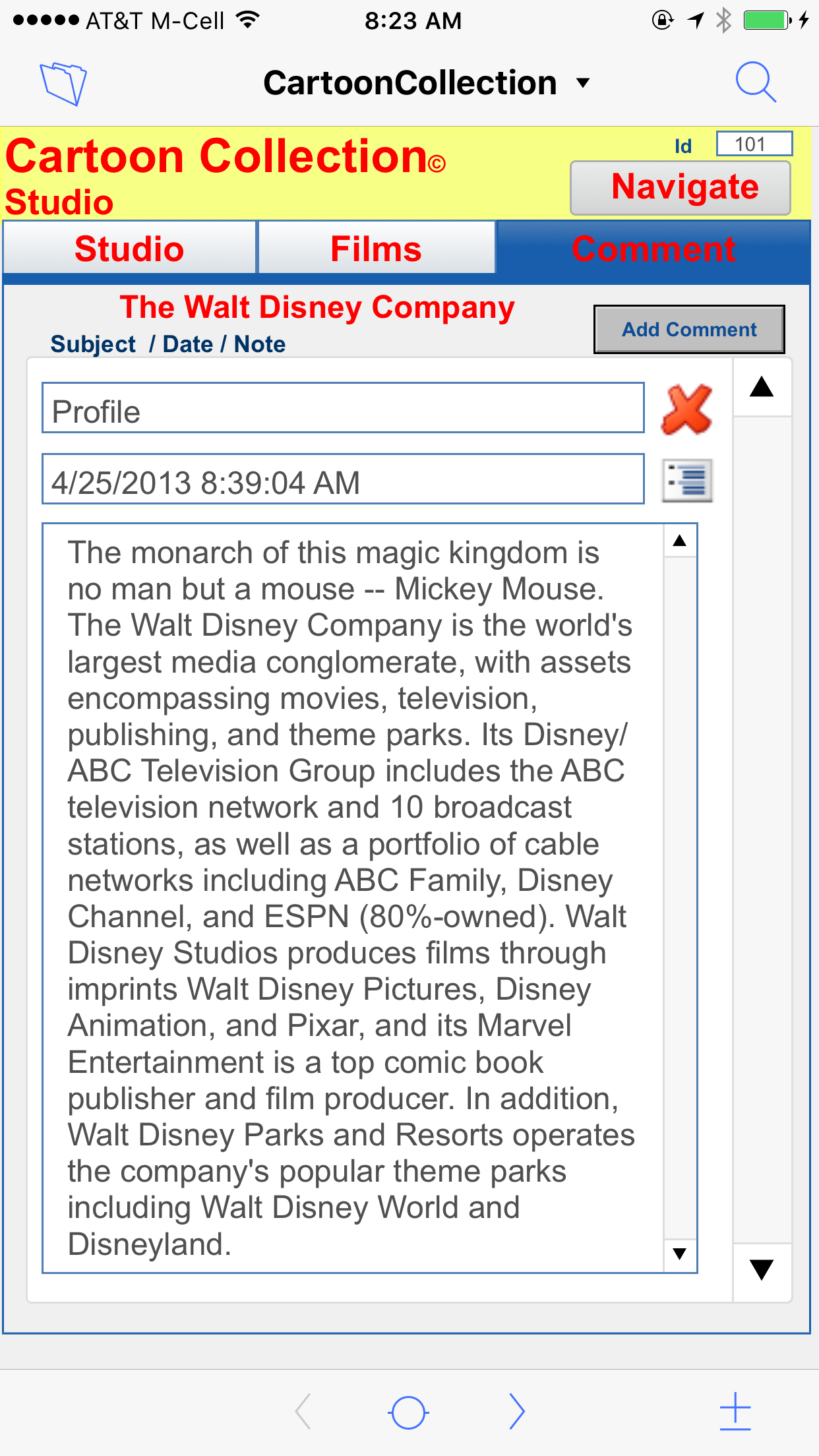Image resolution: width=819 pixels, height=1456 pixels.
Task: Edit the comment date field
Action: 343,479
